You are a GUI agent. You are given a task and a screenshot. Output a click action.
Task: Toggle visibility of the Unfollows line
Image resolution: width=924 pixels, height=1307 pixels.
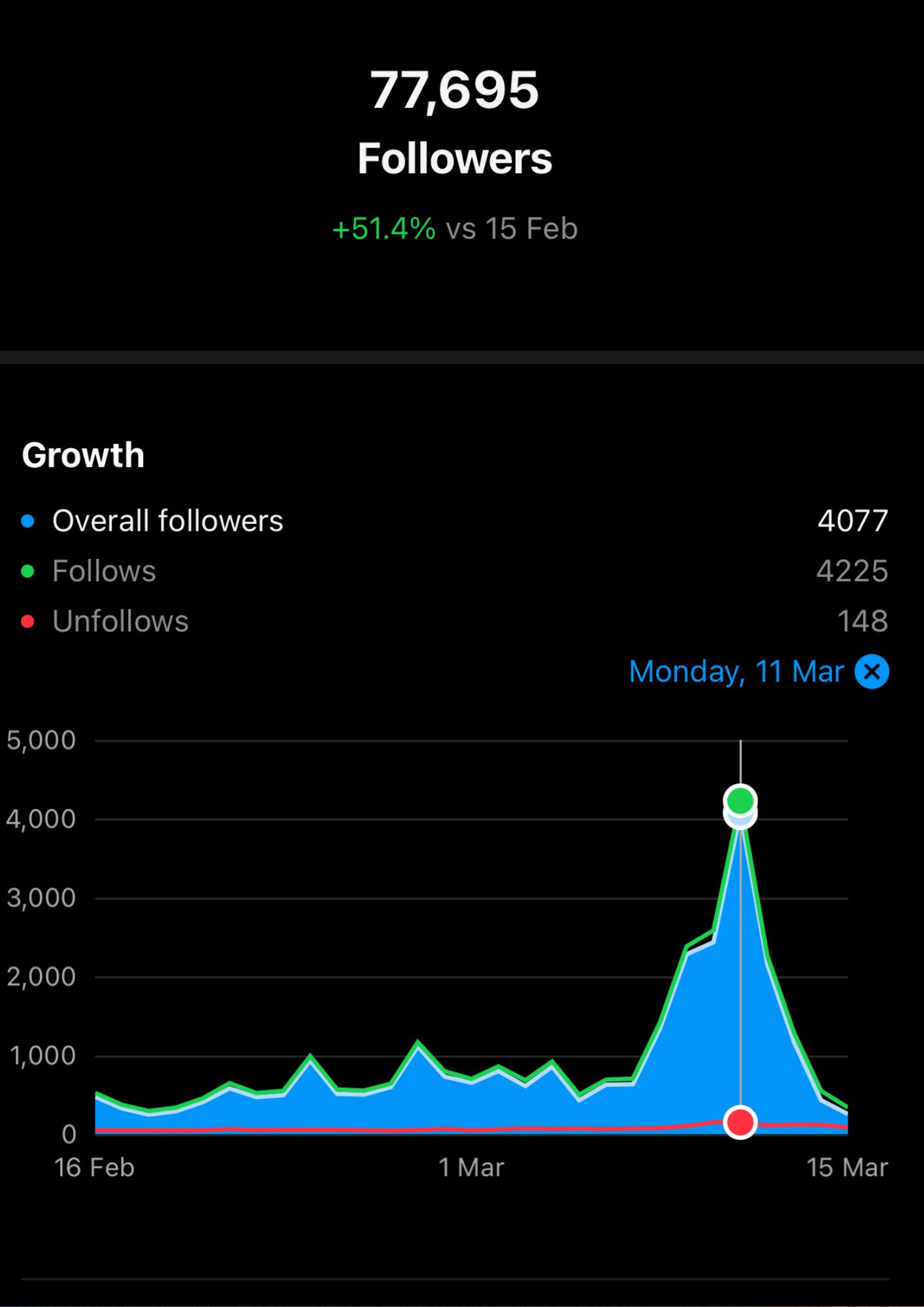(121, 621)
